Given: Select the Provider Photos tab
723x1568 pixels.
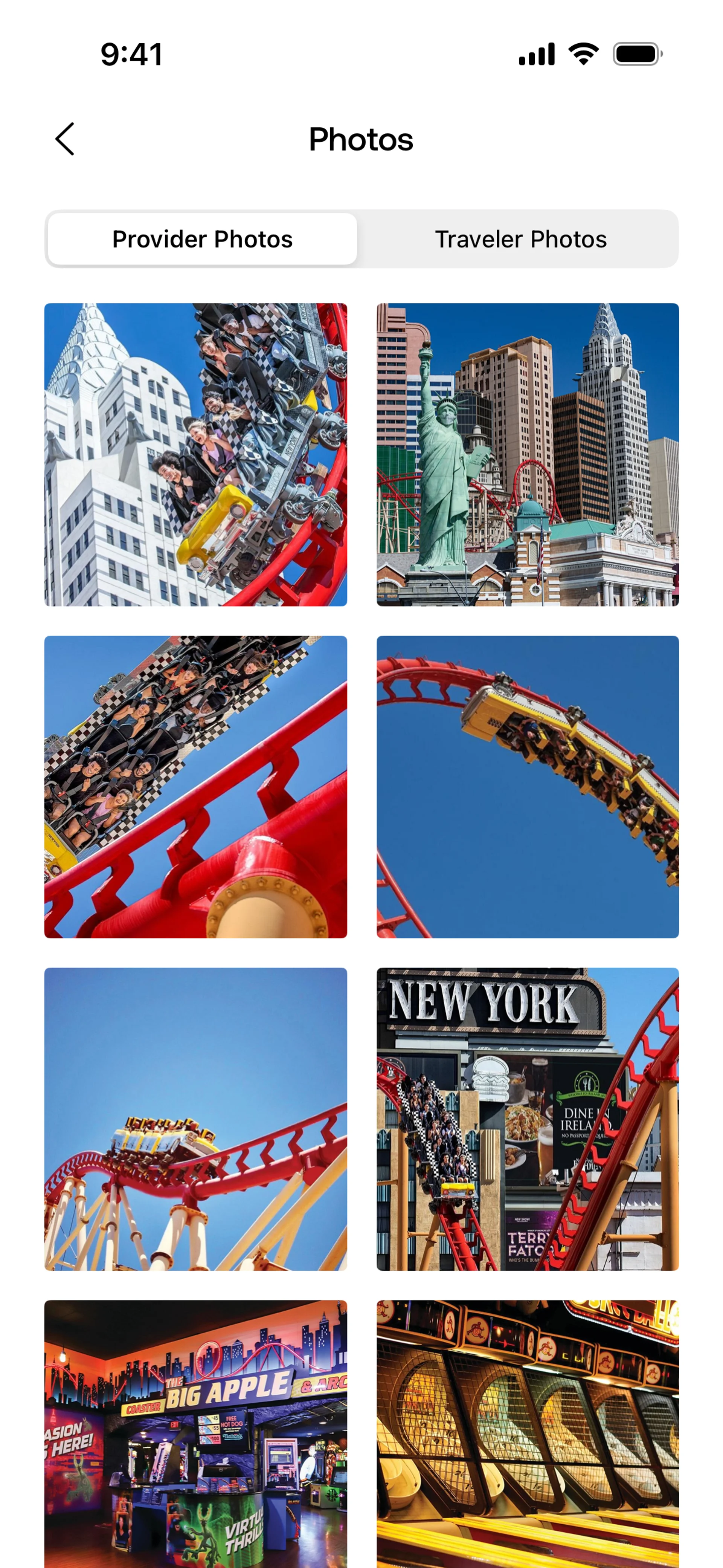Looking at the screenshot, I should [x=202, y=239].
